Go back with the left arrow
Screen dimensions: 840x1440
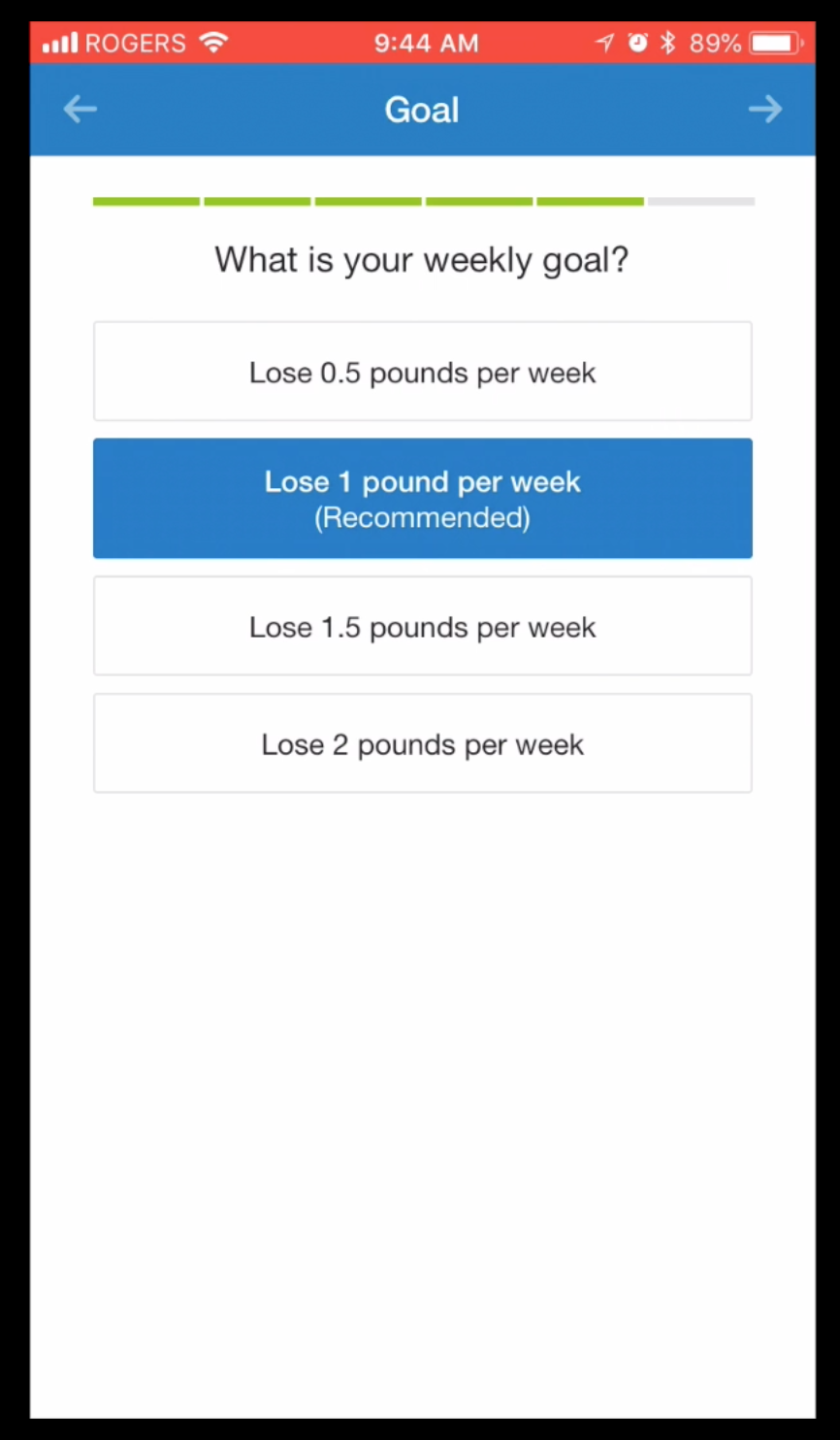80,109
